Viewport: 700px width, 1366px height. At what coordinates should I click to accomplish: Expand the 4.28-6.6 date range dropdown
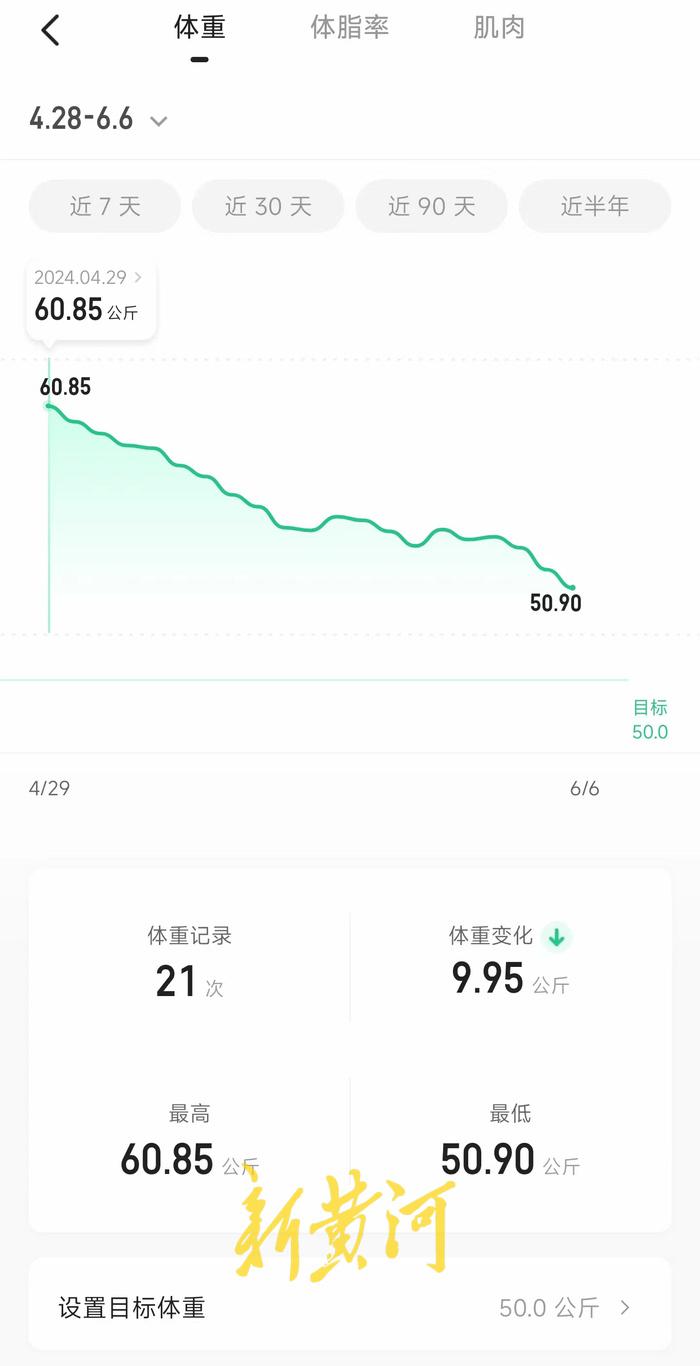[98, 120]
